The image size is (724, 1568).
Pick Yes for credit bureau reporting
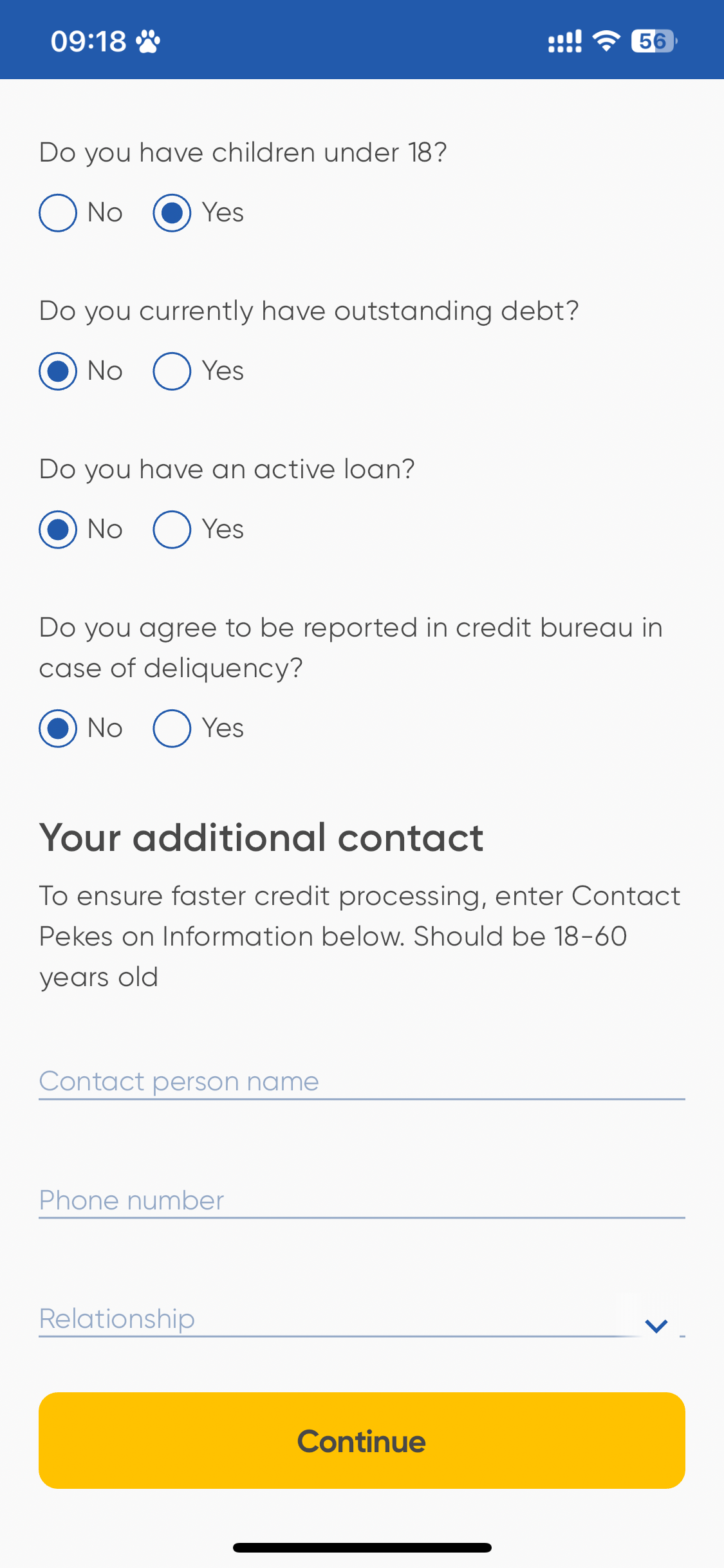pyautogui.click(x=172, y=729)
